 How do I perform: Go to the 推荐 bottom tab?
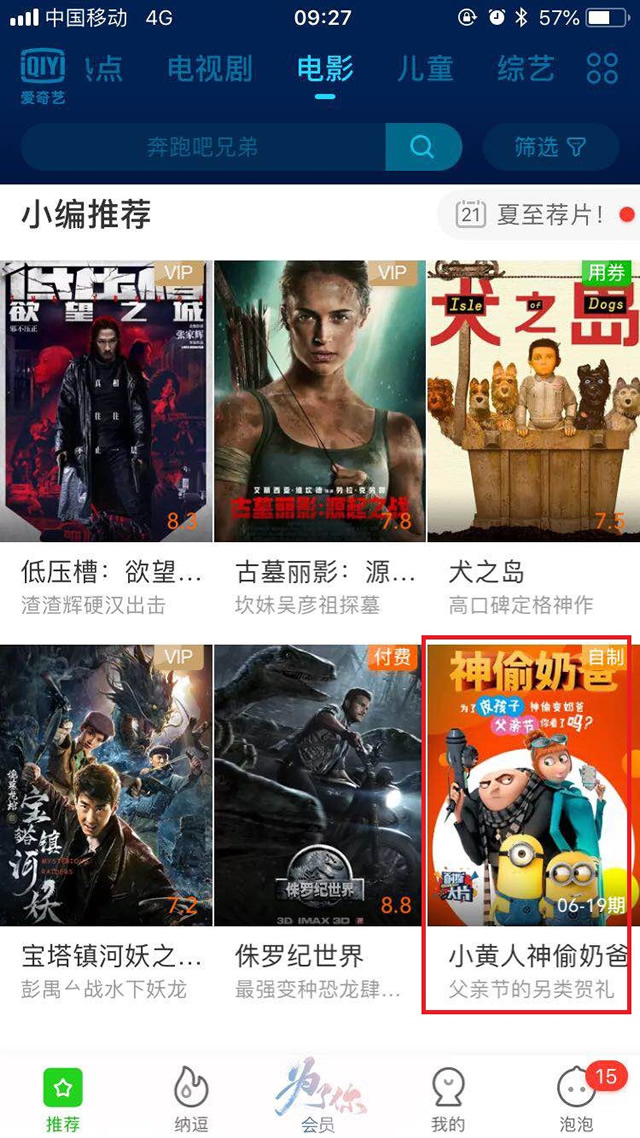(x=62, y=1097)
